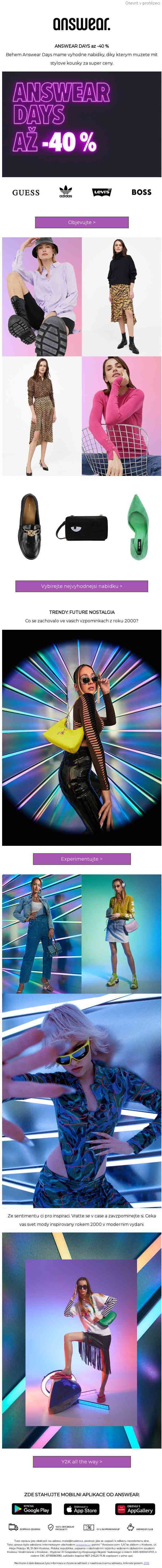Open the Guess brand logo
This screenshot has height=1568, width=162.
pyautogui.click(x=26, y=192)
